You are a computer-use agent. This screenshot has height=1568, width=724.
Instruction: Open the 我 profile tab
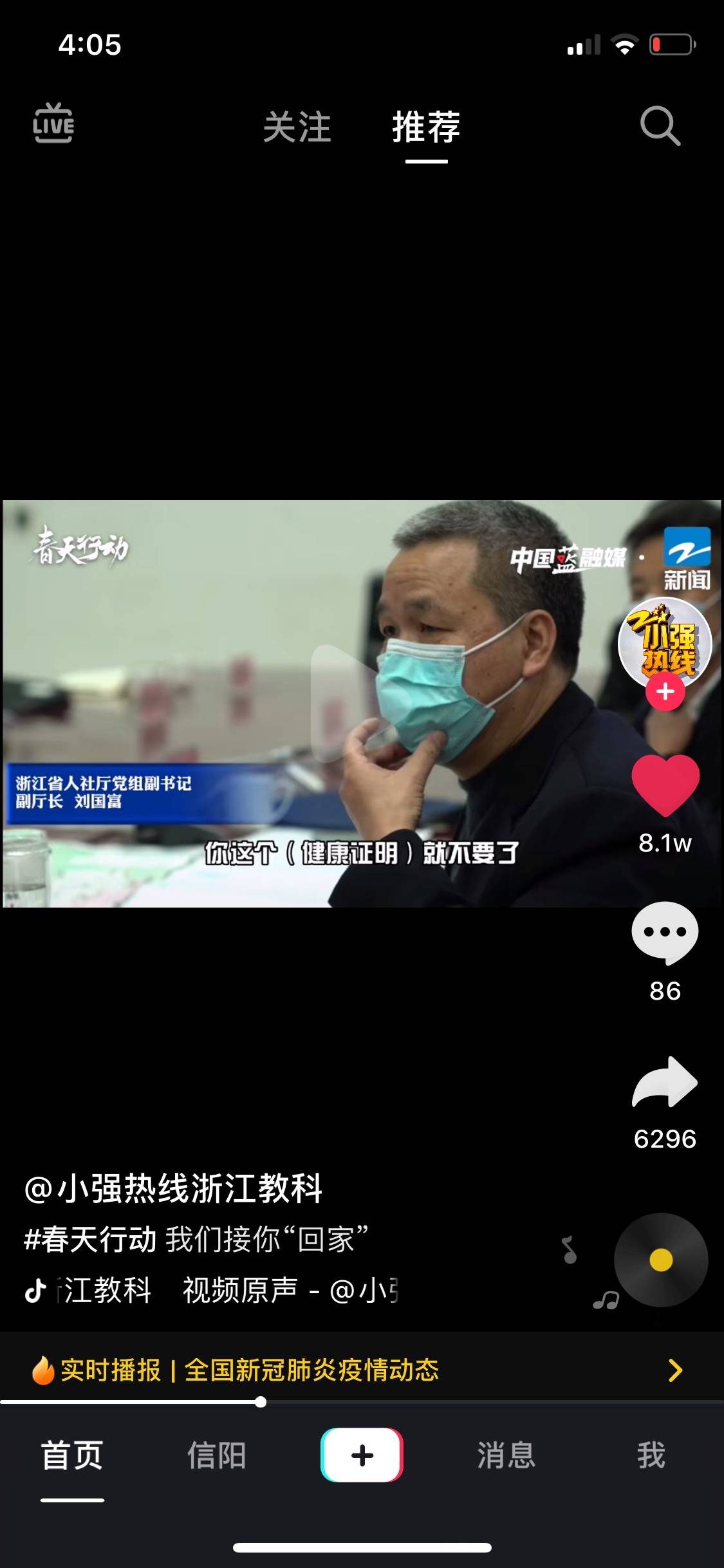click(651, 1455)
